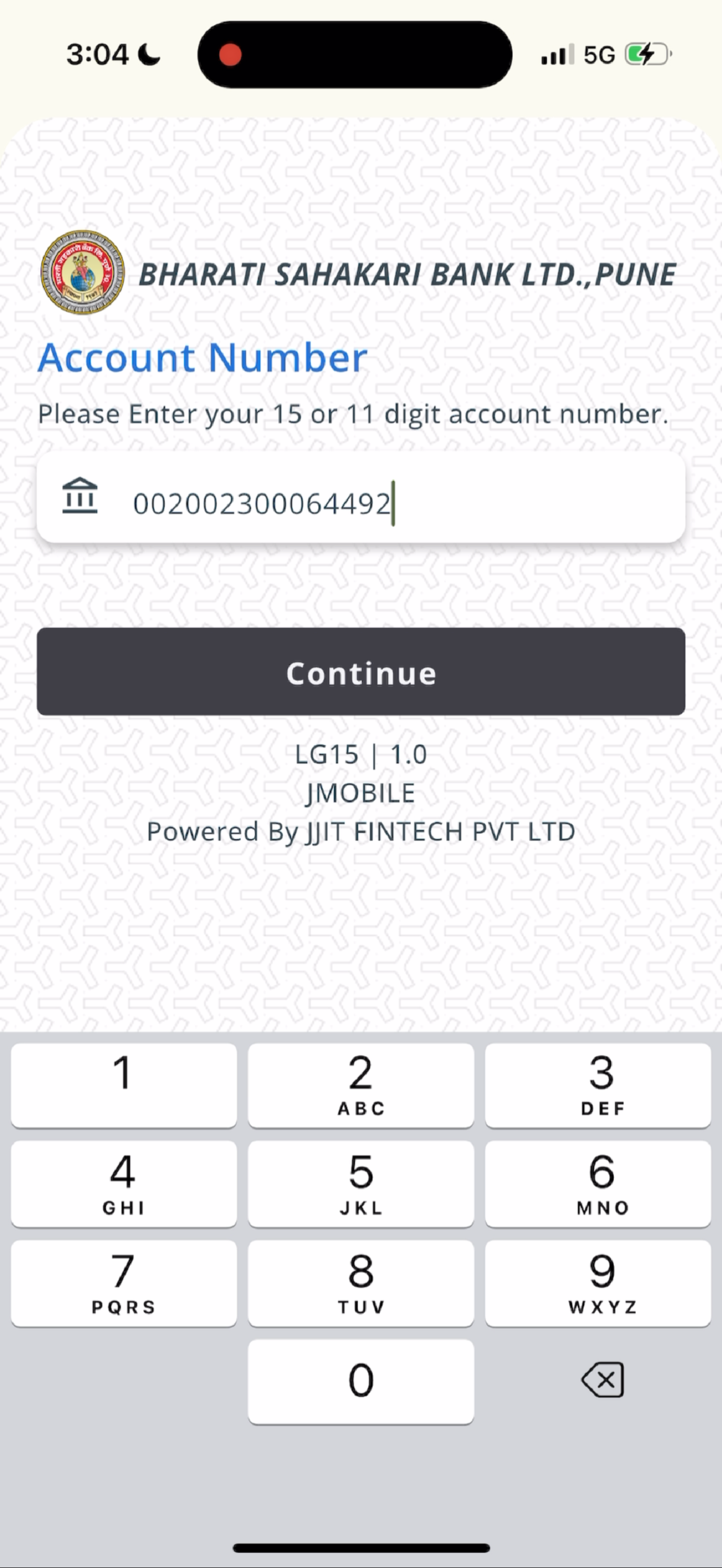Delete the last digit with backspace

[x=602, y=1380]
